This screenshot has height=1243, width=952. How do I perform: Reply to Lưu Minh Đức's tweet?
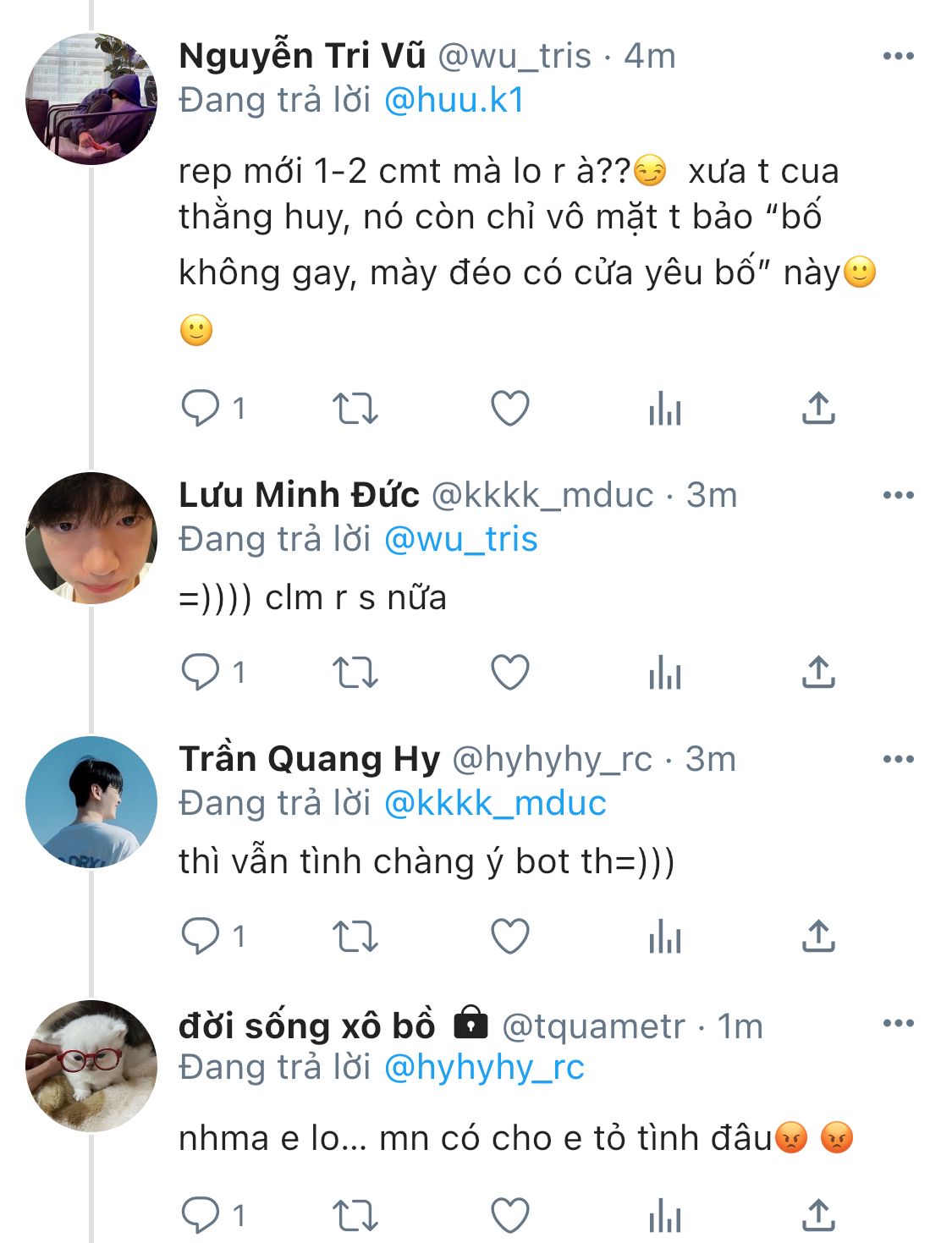coord(201,673)
